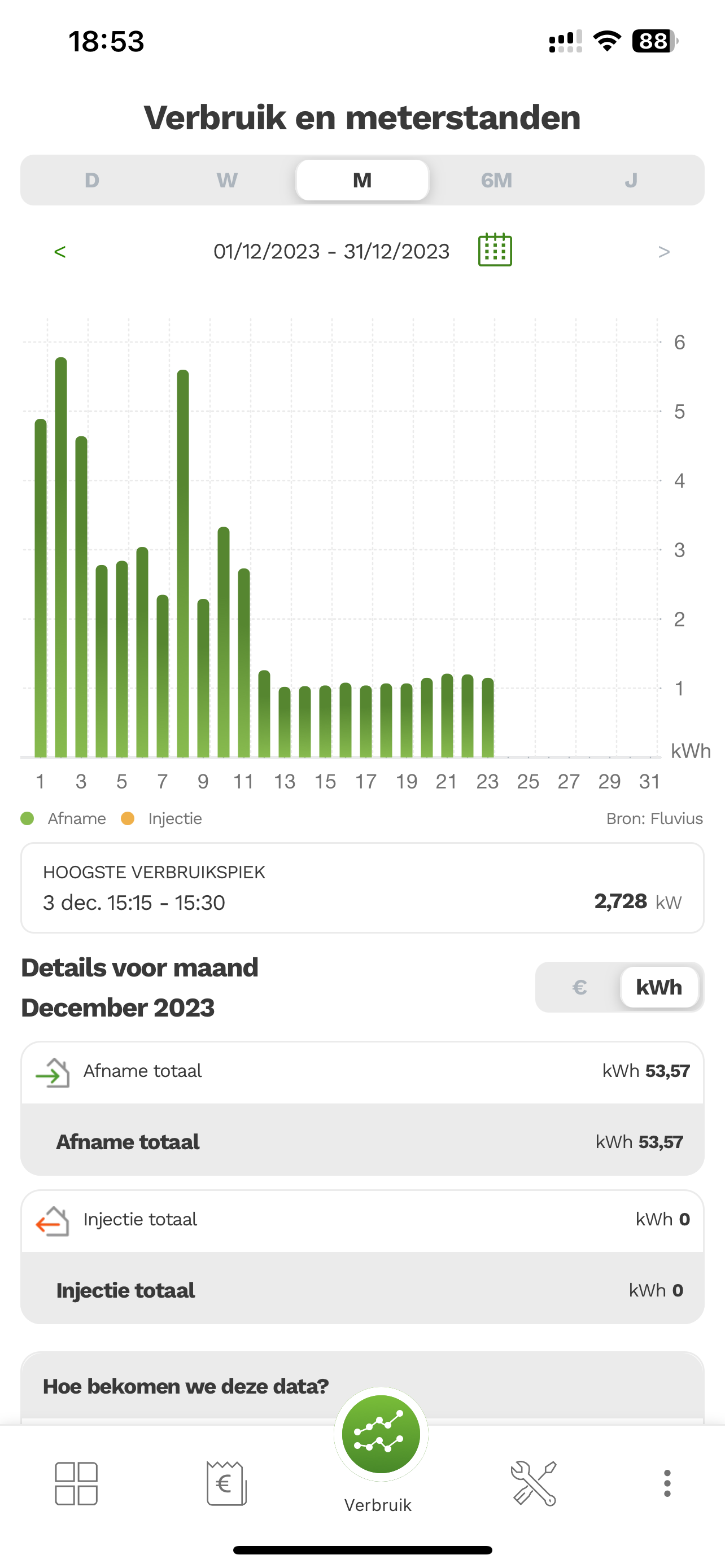Go to the previous month
This screenshot has width=725, height=1568.
[x=60, y=251]
